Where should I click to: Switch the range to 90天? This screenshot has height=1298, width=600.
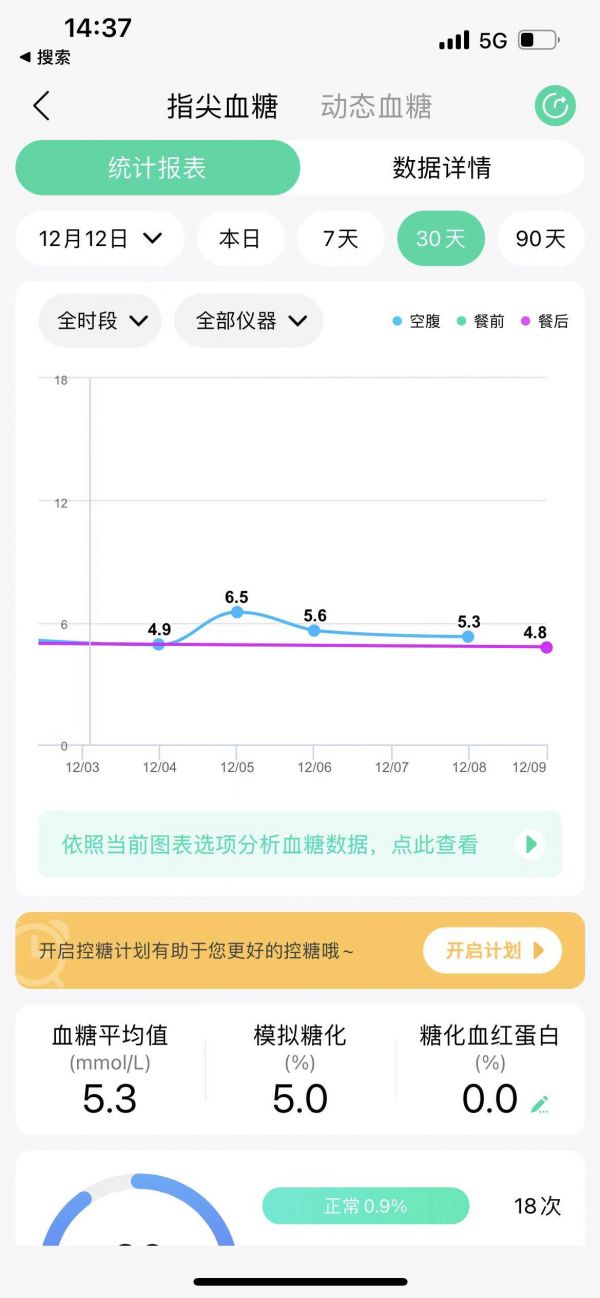pos(541,239)
